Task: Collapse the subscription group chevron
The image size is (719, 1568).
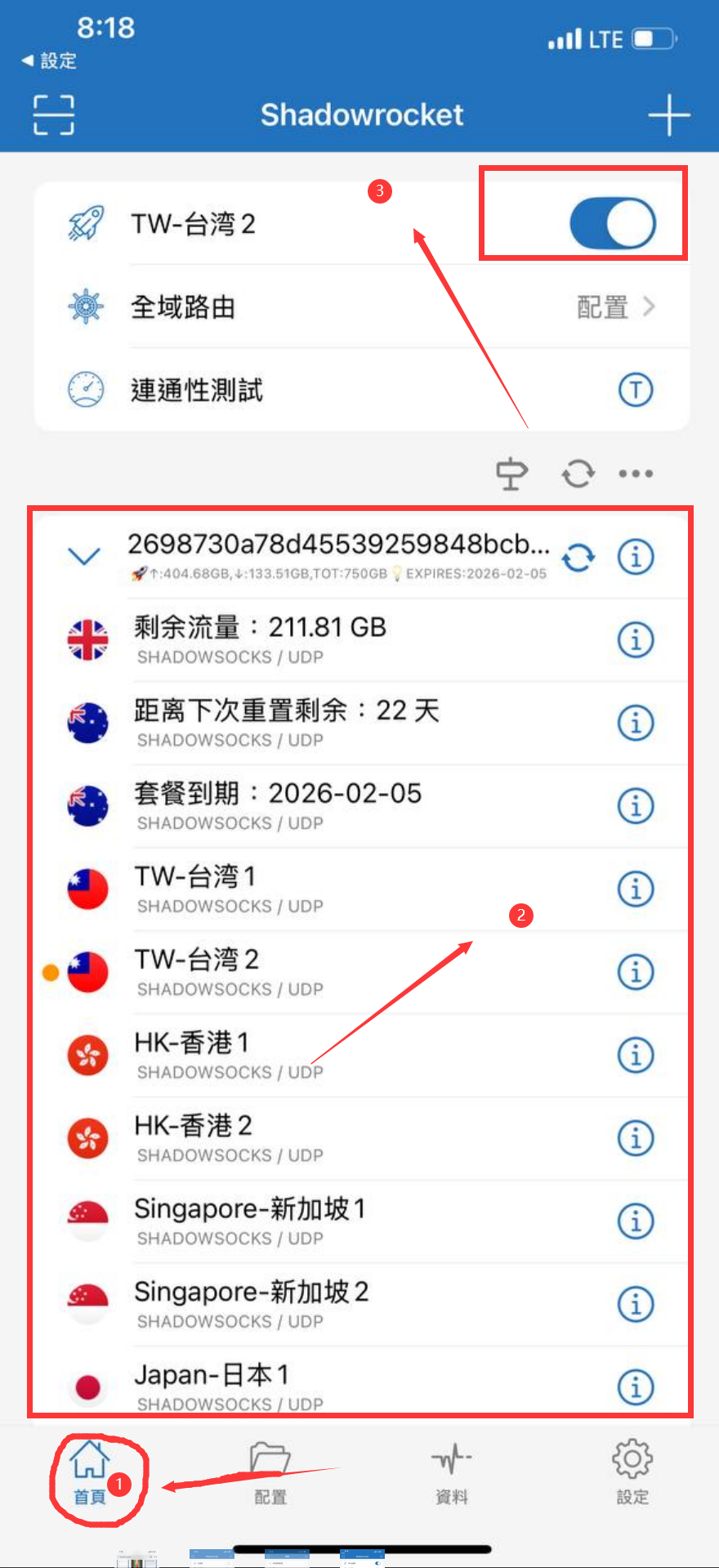Action: click(x=84, y=557)
